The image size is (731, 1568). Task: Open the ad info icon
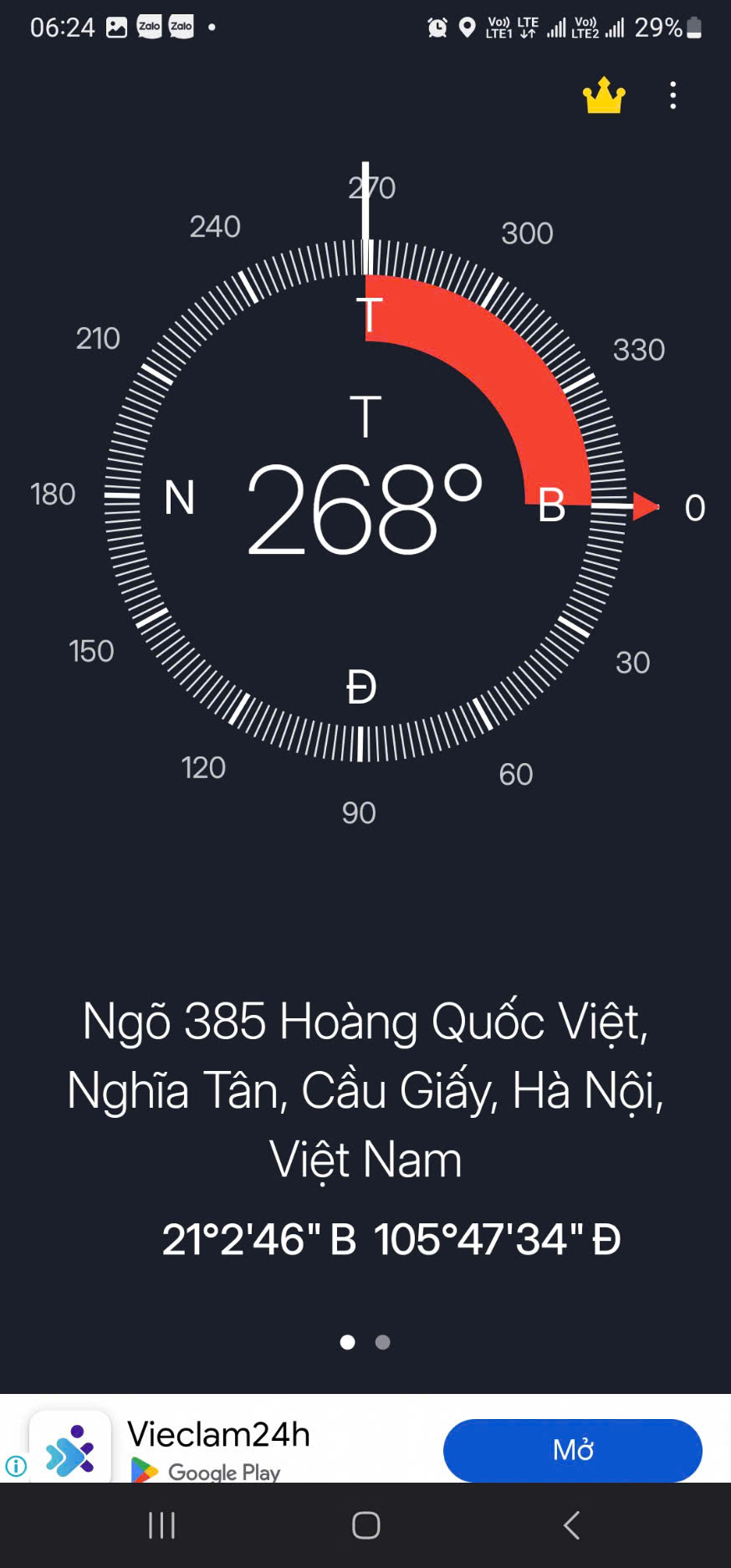coord(16,1466)
